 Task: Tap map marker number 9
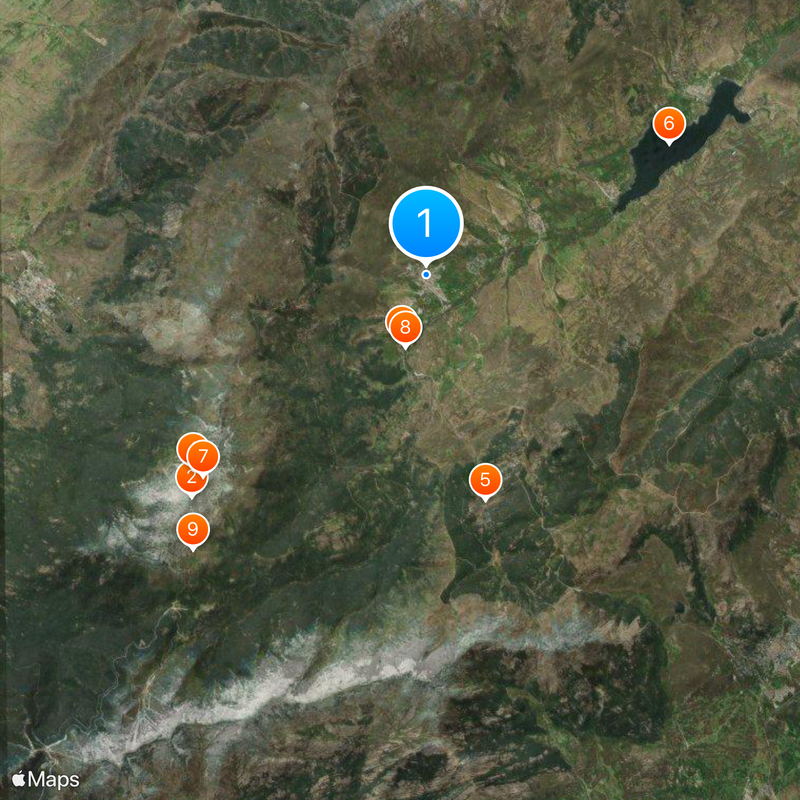click(x=193, y=528)
